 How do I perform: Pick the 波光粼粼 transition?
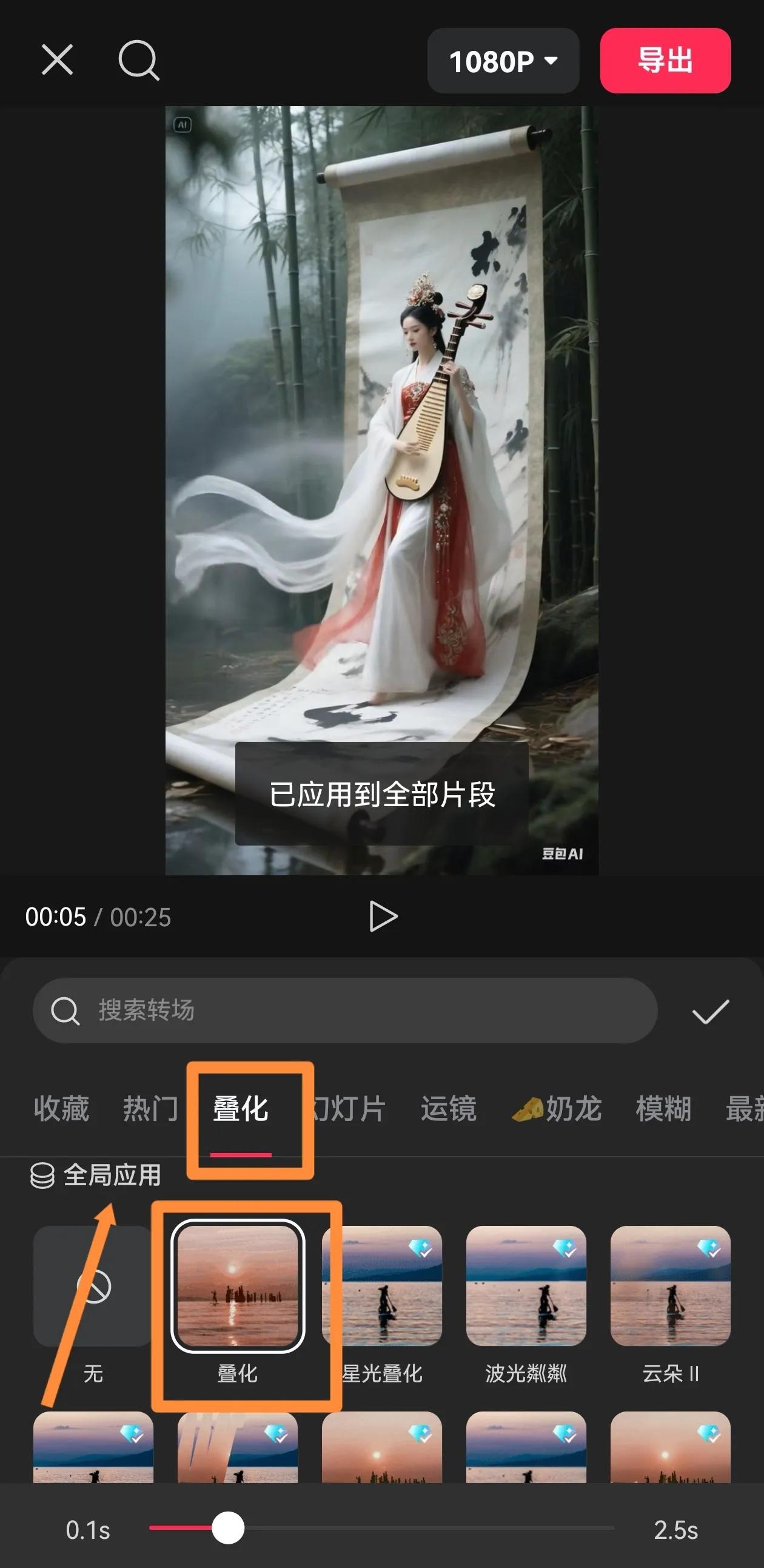tap(526, 1285)
